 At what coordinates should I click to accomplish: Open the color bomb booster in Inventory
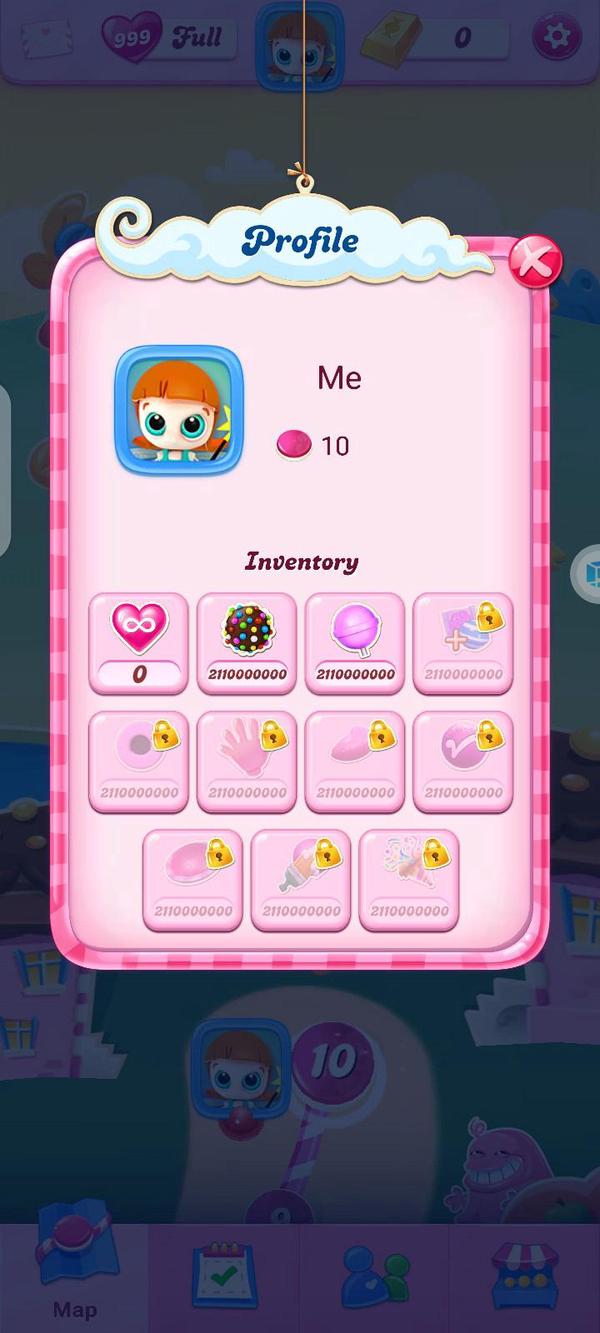(x=247, y=642)
